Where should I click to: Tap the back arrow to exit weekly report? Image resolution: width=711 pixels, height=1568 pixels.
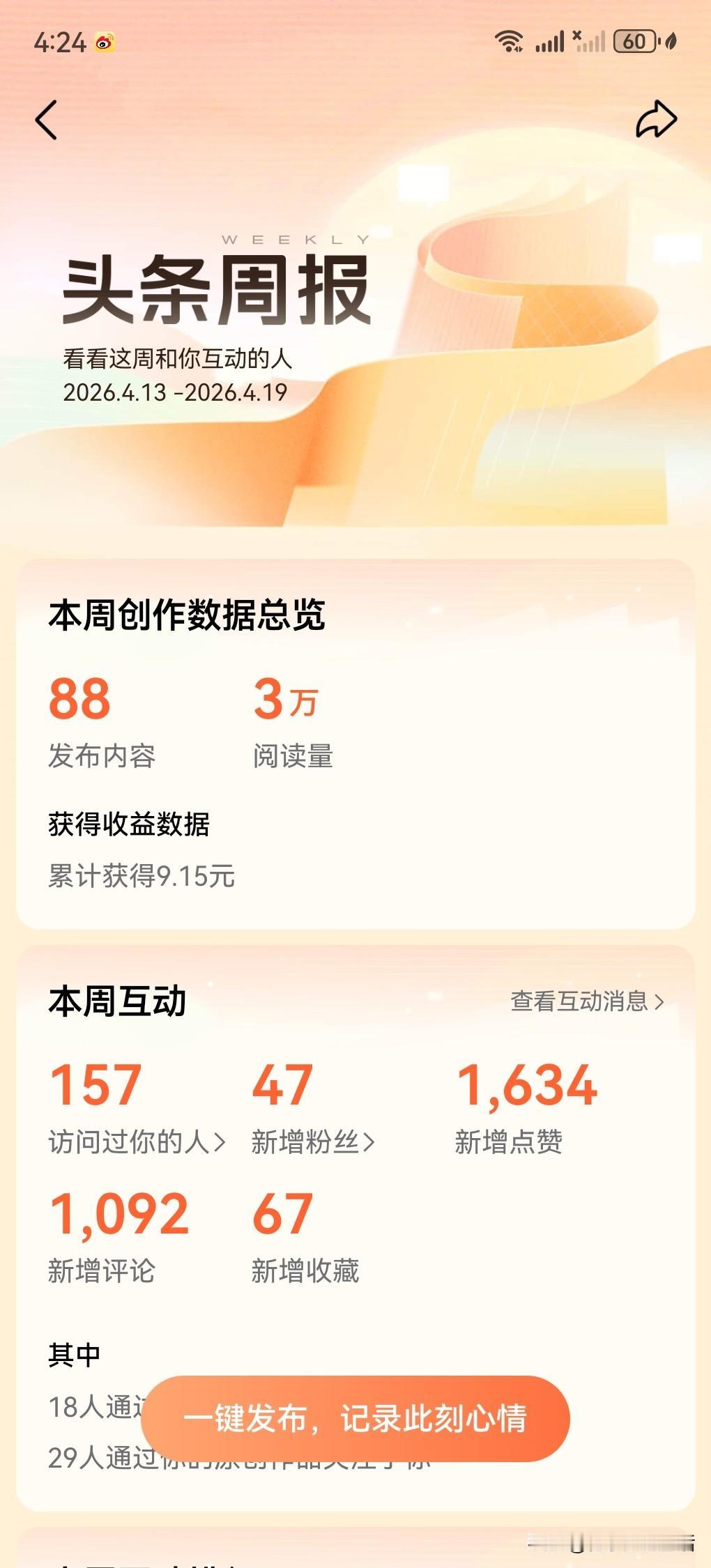tap(47, 118)
